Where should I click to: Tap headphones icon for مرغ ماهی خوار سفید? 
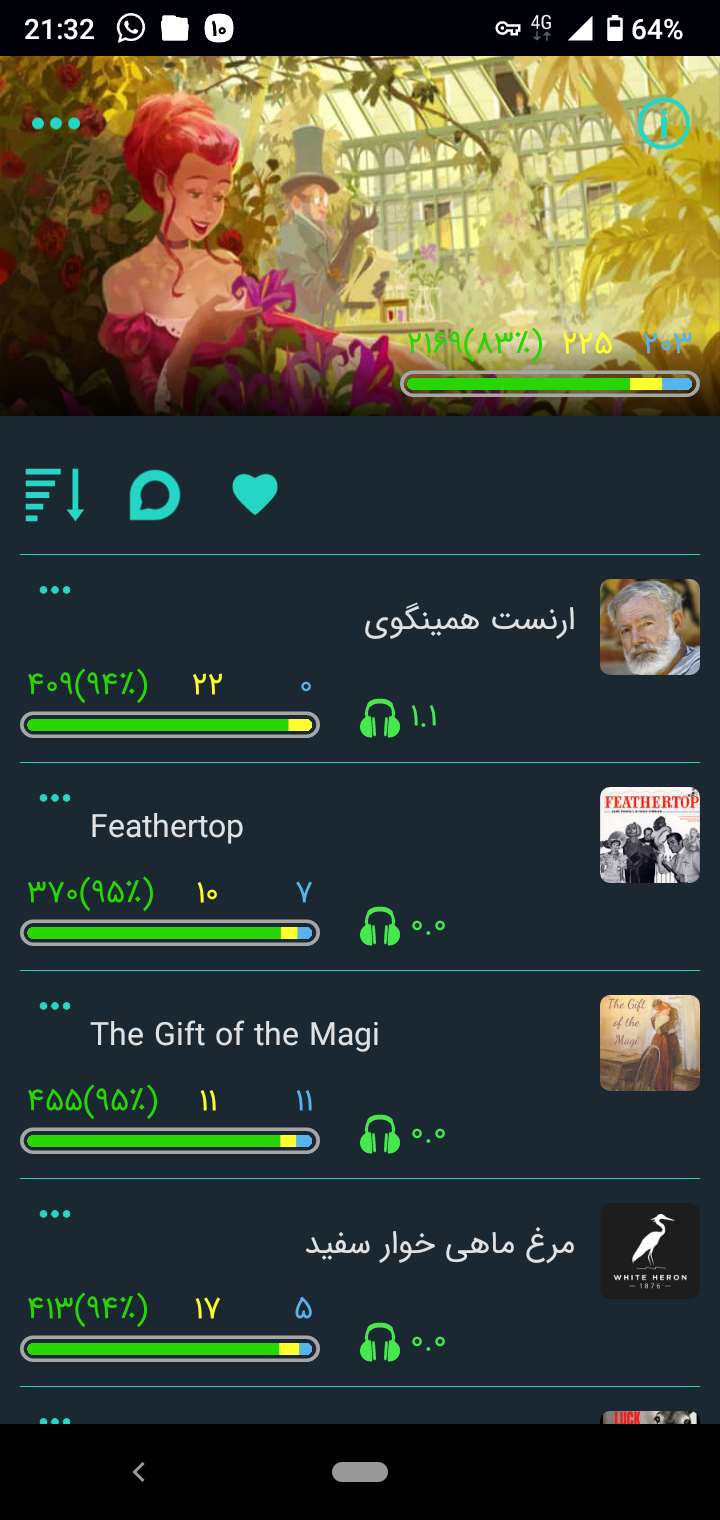click(380, 1343)
